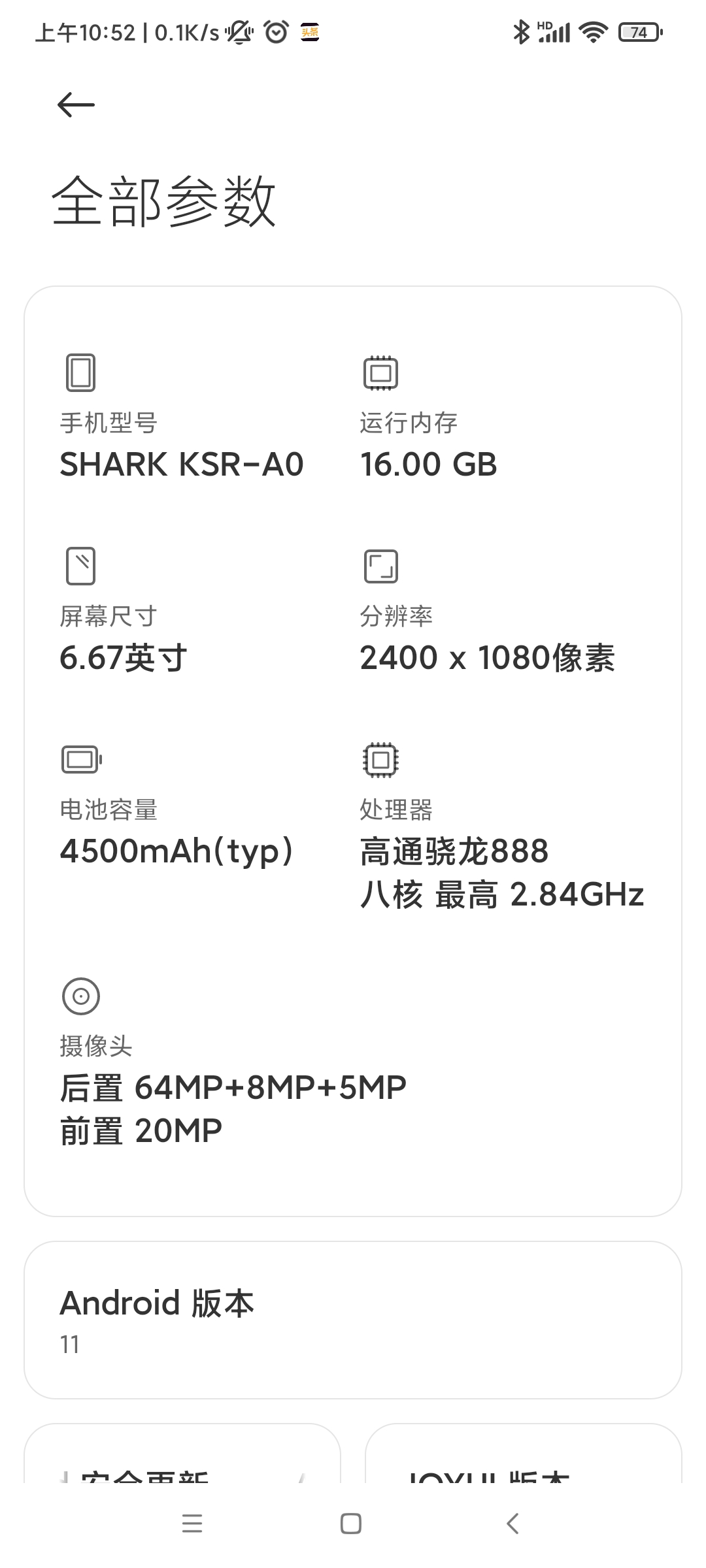
Task: Open recent apps from navigation bar
Action: tap(192, 1524)
